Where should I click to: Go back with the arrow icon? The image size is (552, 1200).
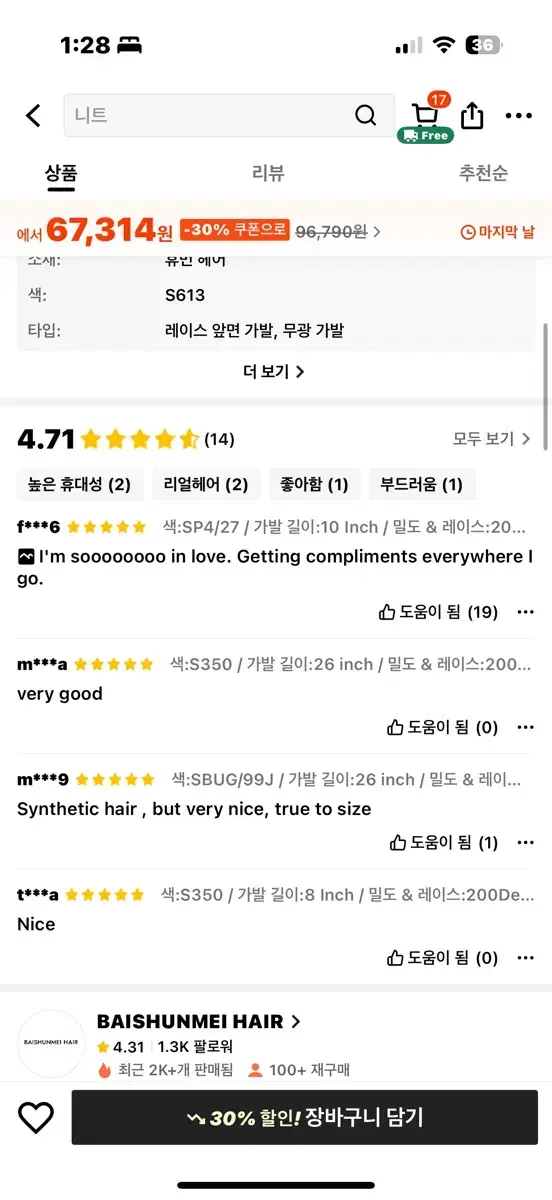coord(33,116)
